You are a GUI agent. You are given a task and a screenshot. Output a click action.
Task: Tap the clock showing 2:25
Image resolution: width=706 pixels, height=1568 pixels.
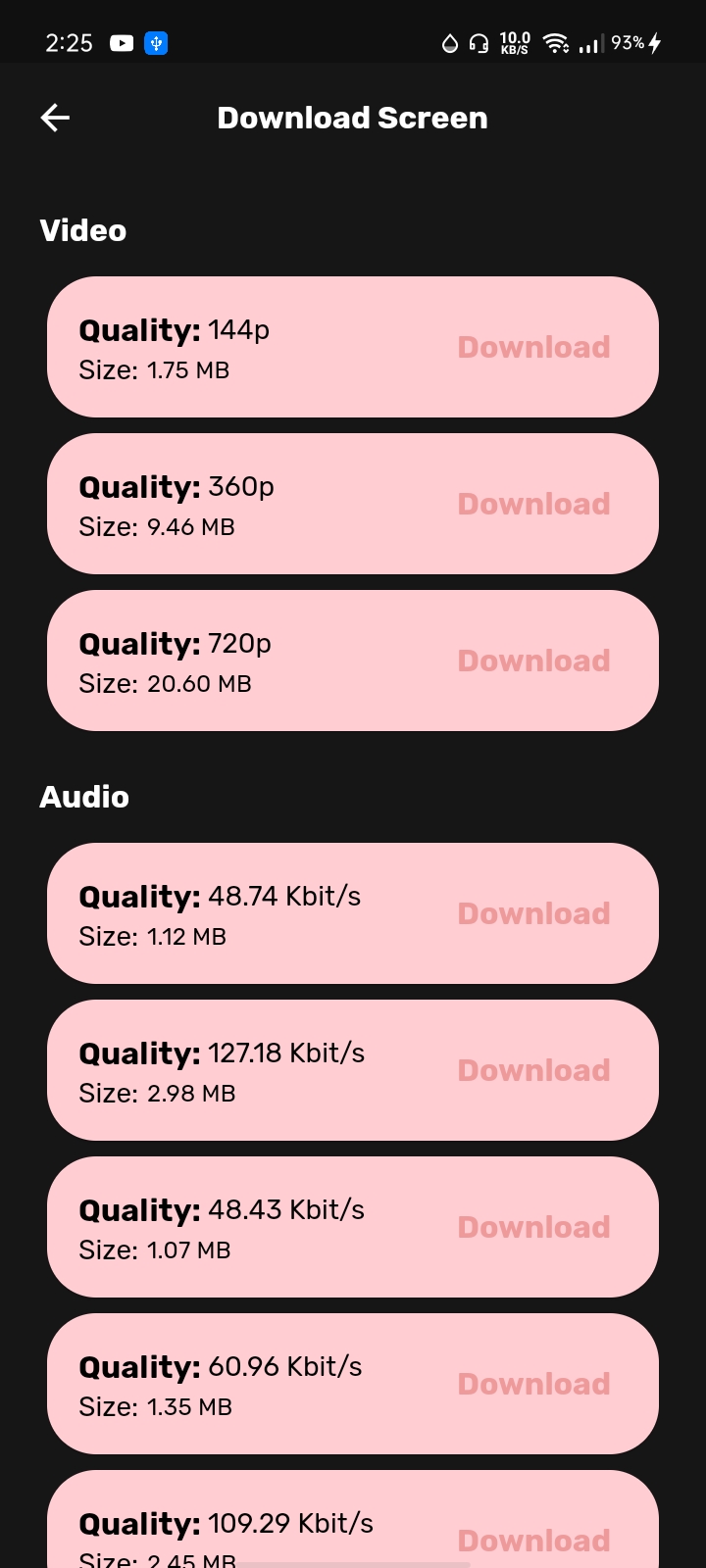[70, 43]
